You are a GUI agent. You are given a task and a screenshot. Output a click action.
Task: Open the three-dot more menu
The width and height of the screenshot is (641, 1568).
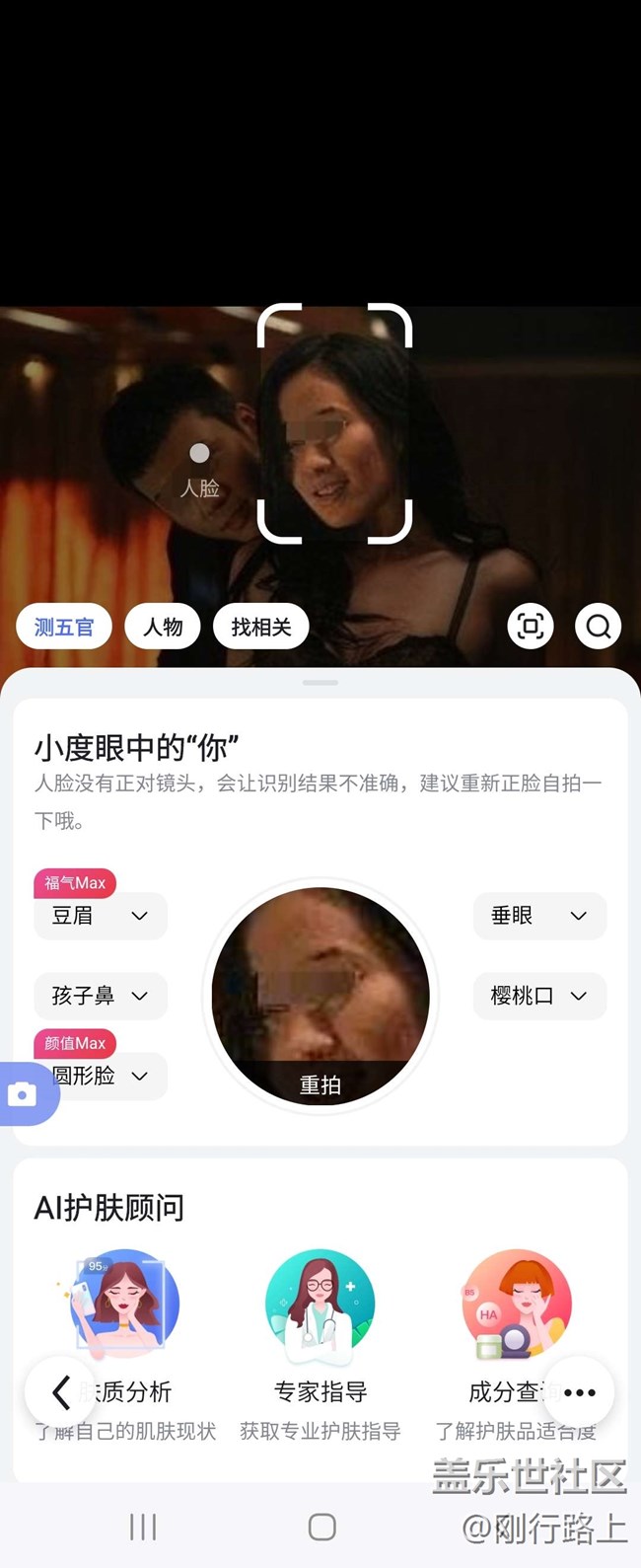tap(579, 1392)
